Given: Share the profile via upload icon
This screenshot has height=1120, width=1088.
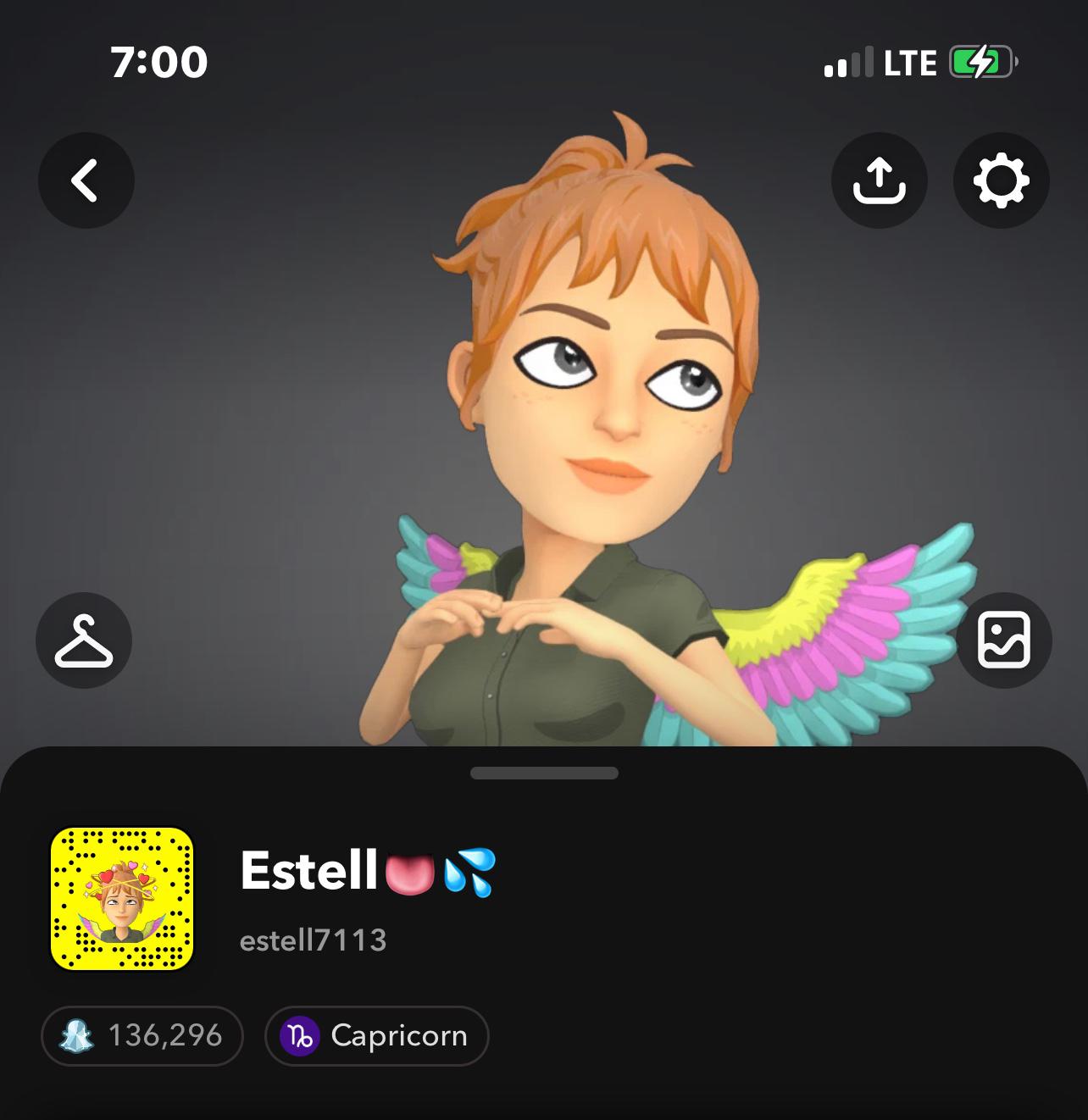Looking at the screenshot, I should click(x=879, y=180).
